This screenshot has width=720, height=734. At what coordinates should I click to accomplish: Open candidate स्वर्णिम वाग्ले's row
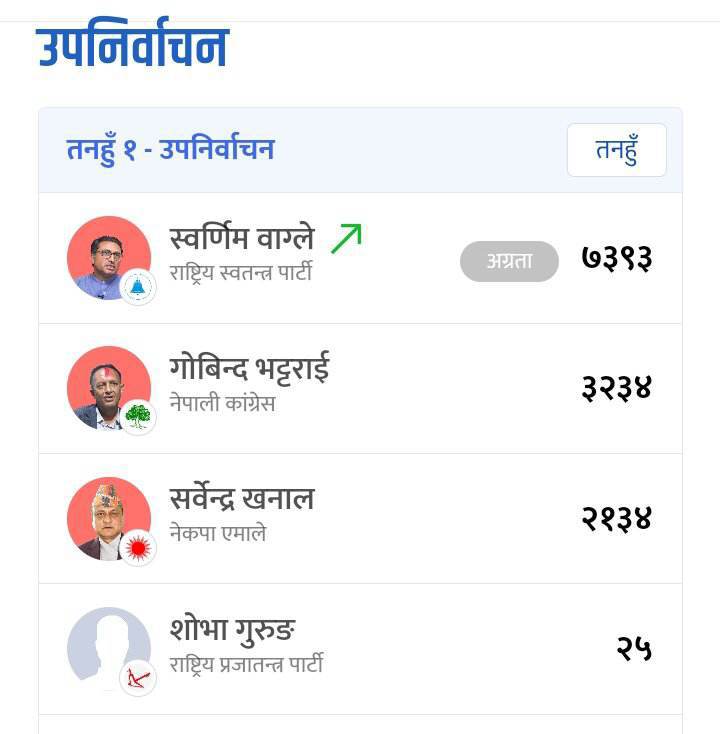[241, 240]
